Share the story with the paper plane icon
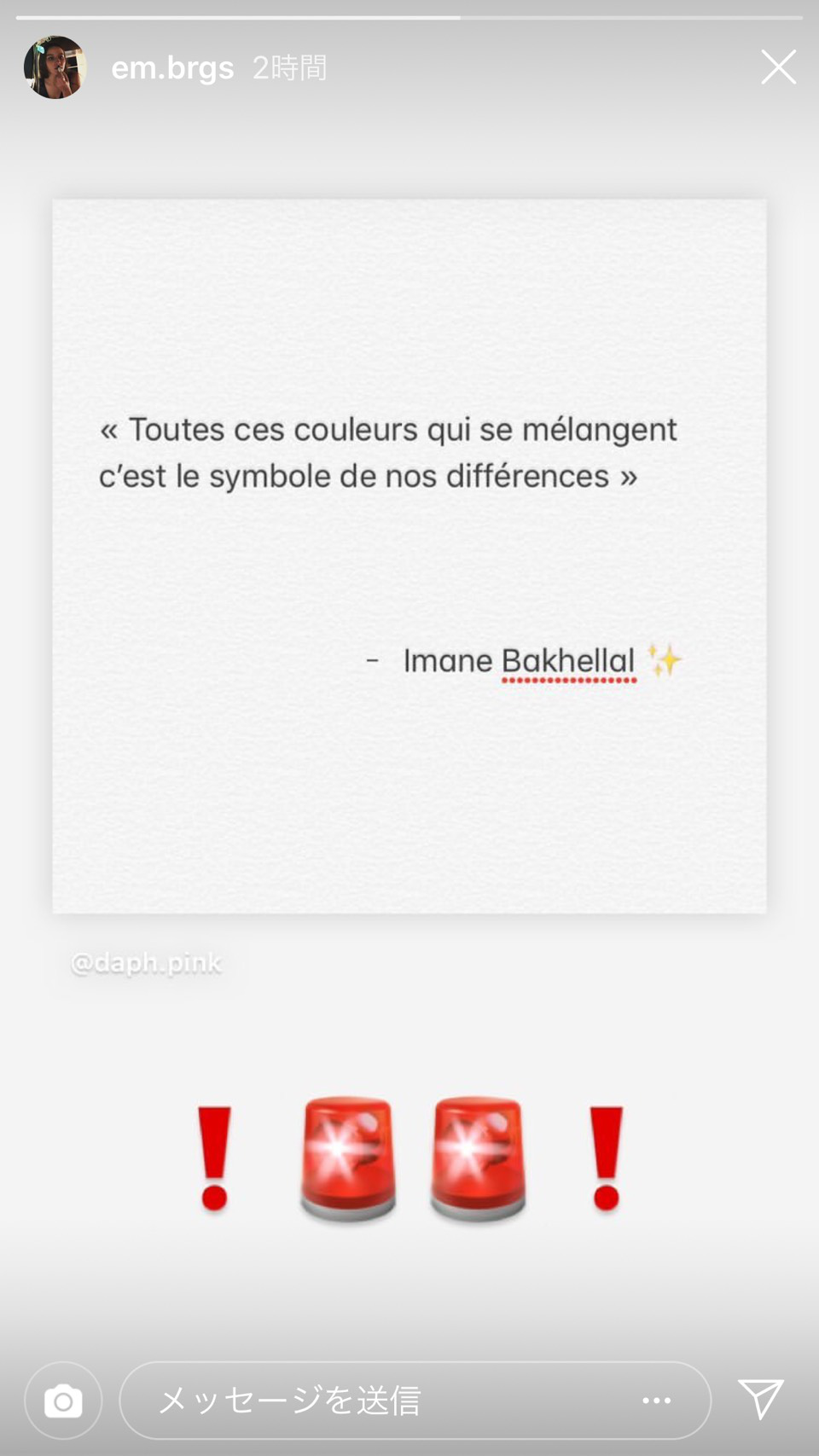This screenshot has height=1456, width=819. pos(760,1399)
